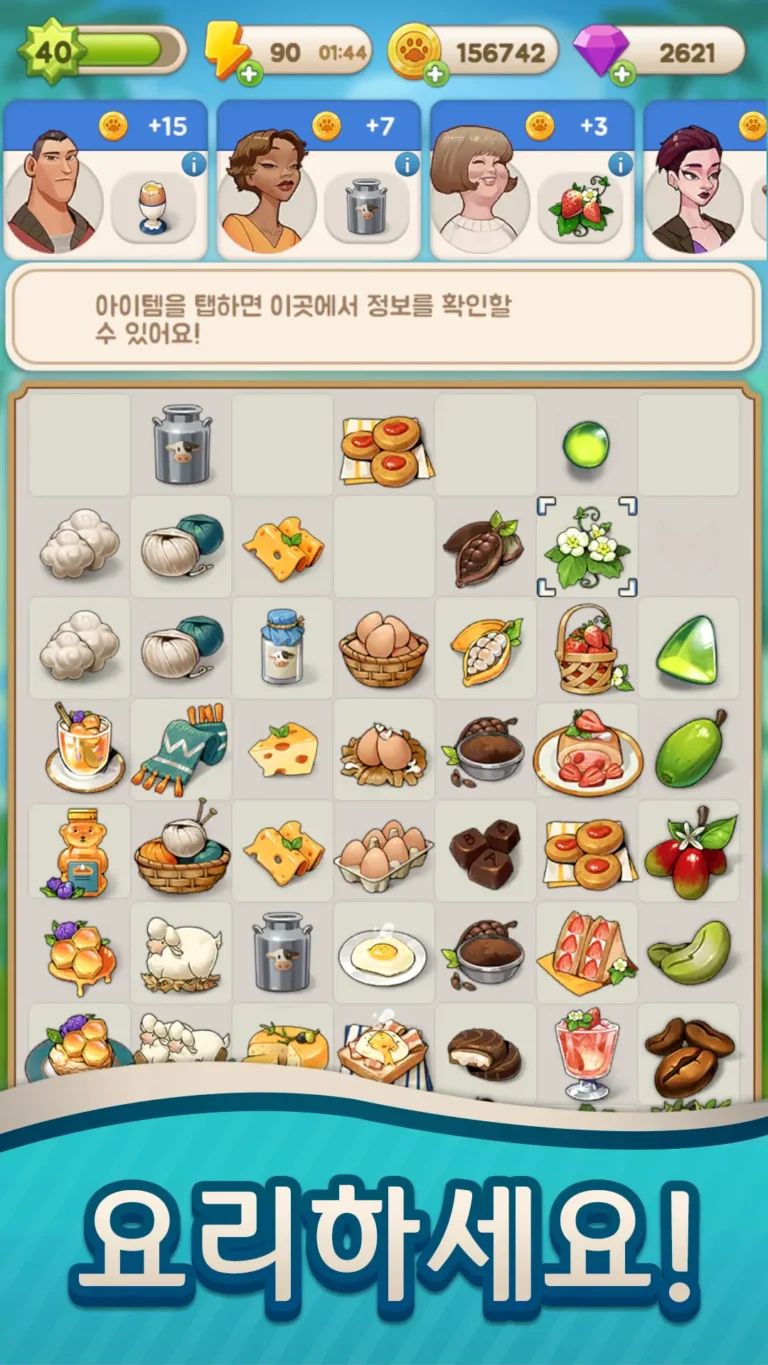Tap the milk bottle with blue lid
This screenshot has width=768, height=1365.
pos(282,649)
